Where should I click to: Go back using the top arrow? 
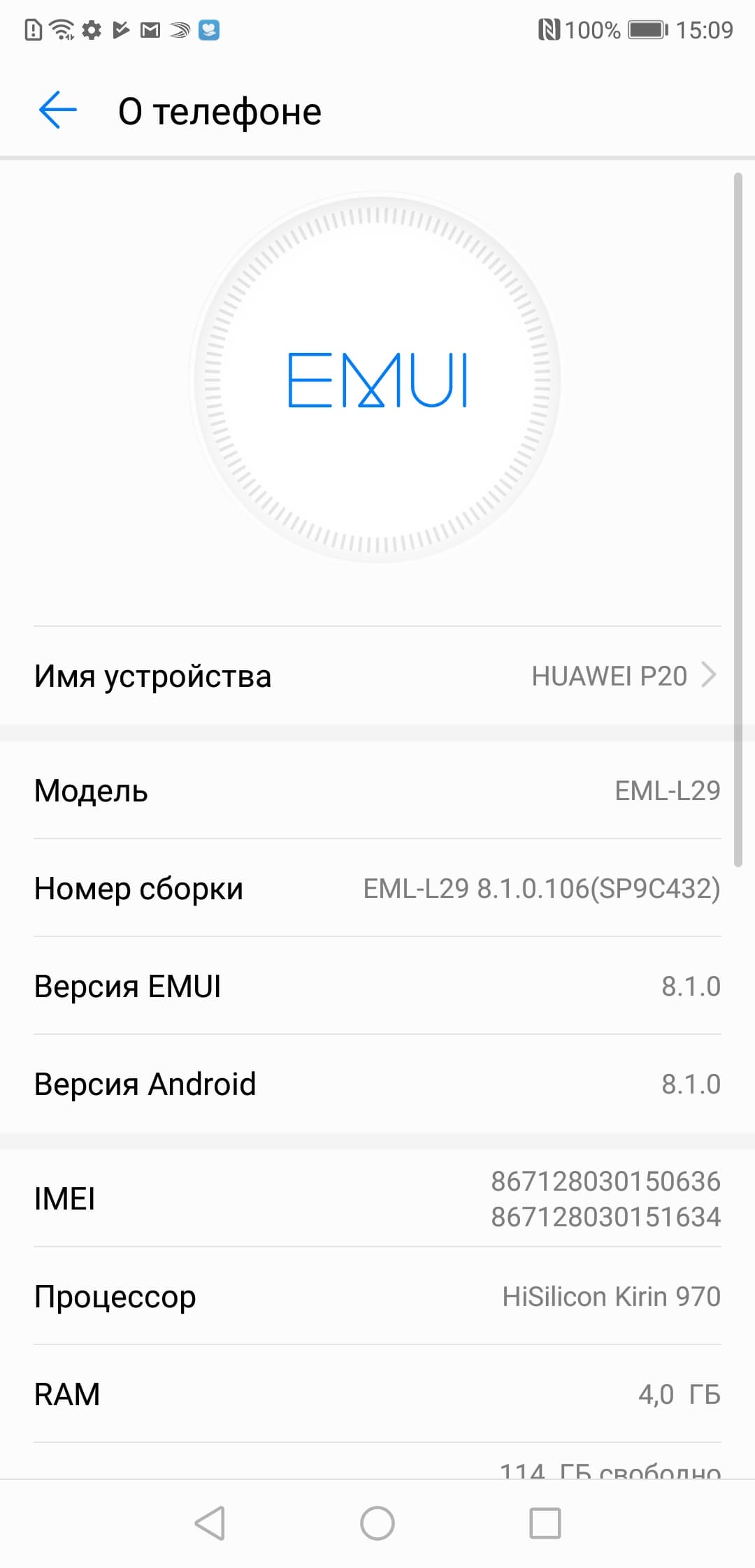click(57, 110)
